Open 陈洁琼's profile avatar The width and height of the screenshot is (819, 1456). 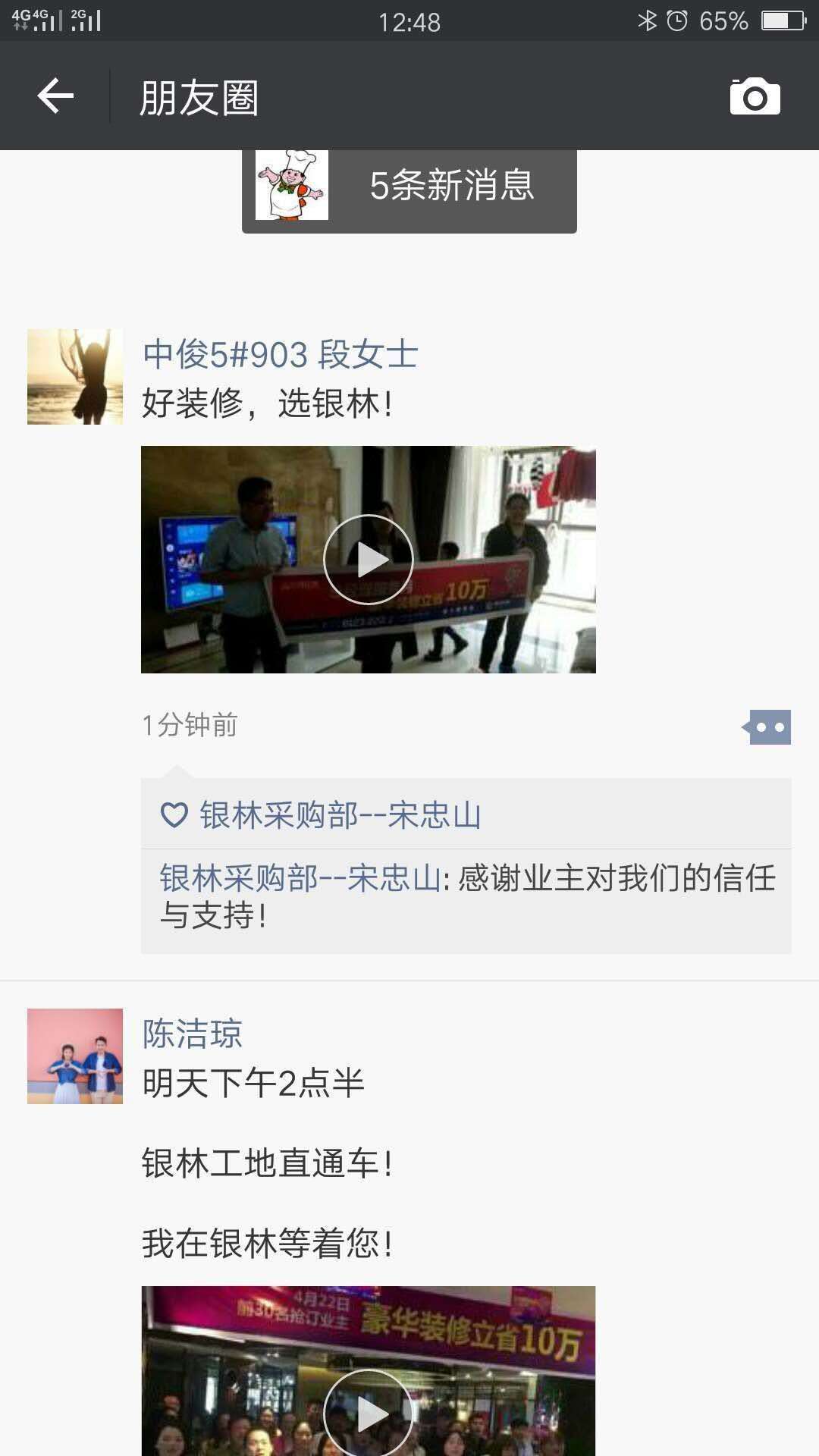click(75, 1056)
